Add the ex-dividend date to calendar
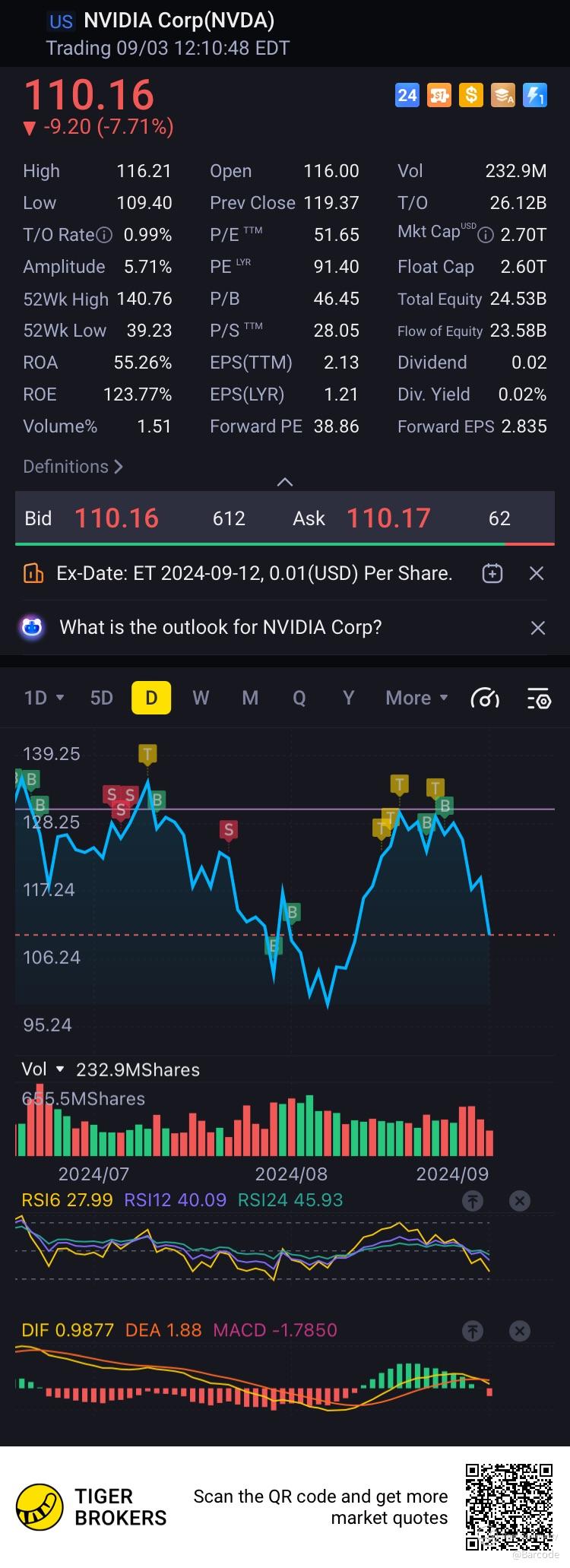 [492, 573]
